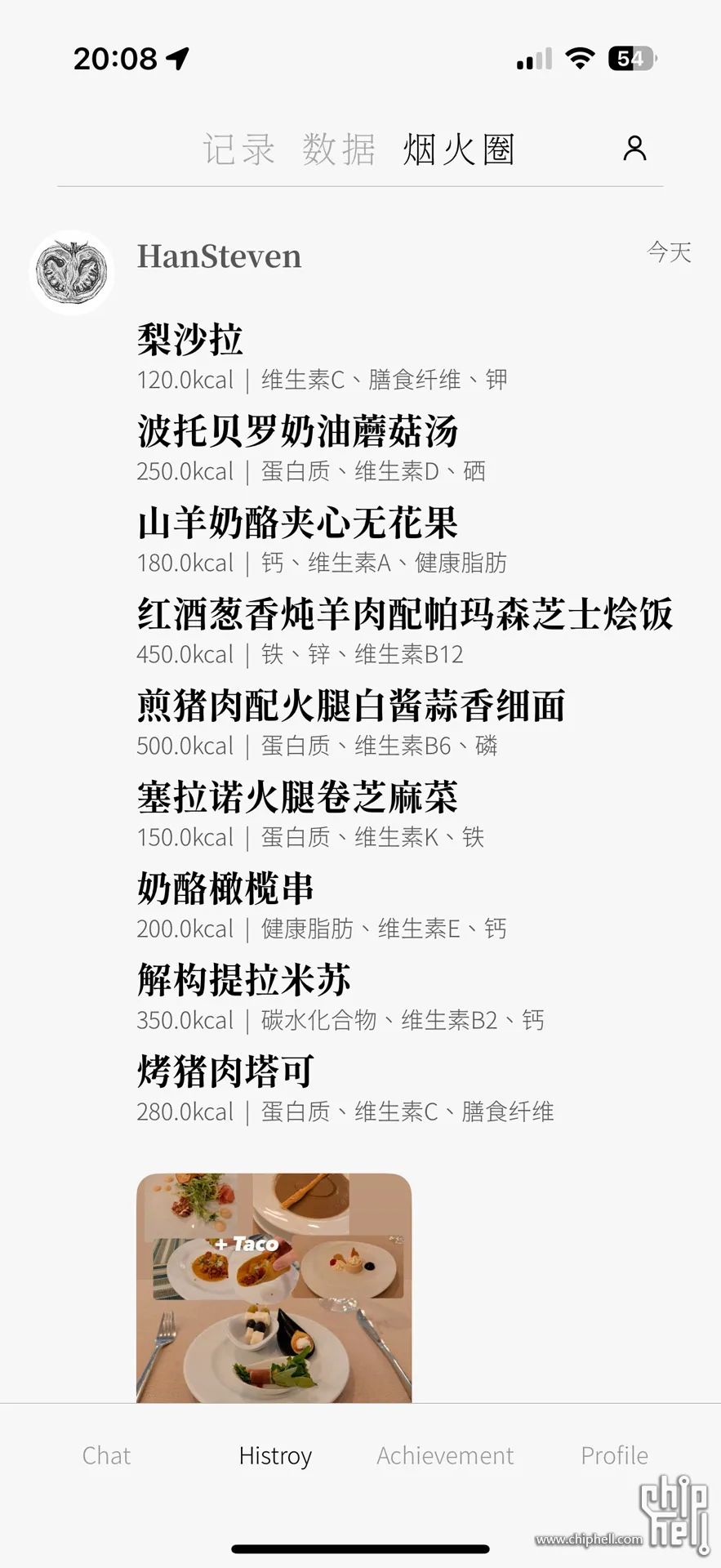The image size is (721, 1568).
Task: Open the food photo in HanSteven's post
Action: tap(274, 1288)
